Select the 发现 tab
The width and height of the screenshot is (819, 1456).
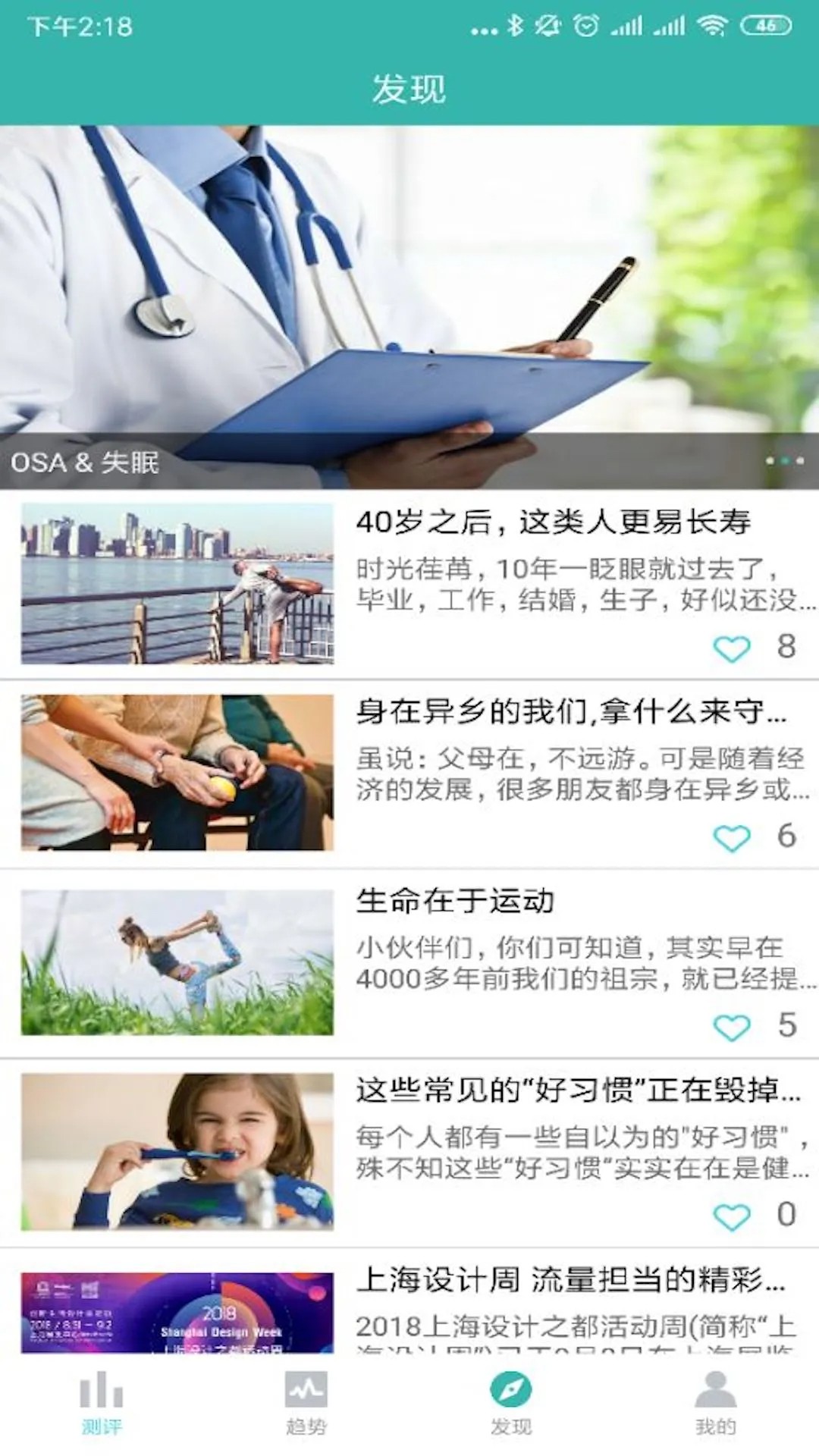tap(511, 1403)
